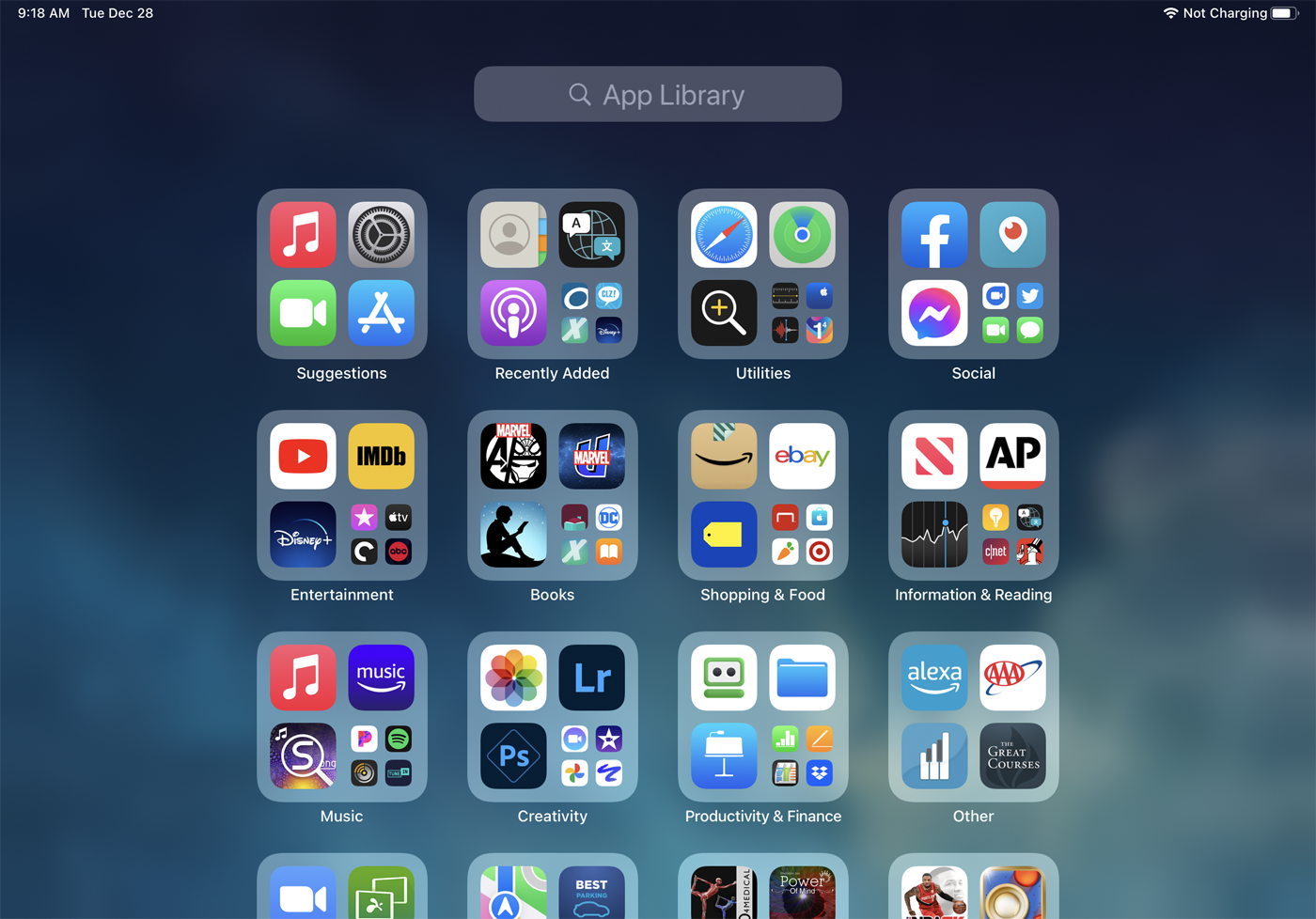Open YouTube in Entertainment
This screenshot has height=919, width=1316.
(x=303, y=457)
